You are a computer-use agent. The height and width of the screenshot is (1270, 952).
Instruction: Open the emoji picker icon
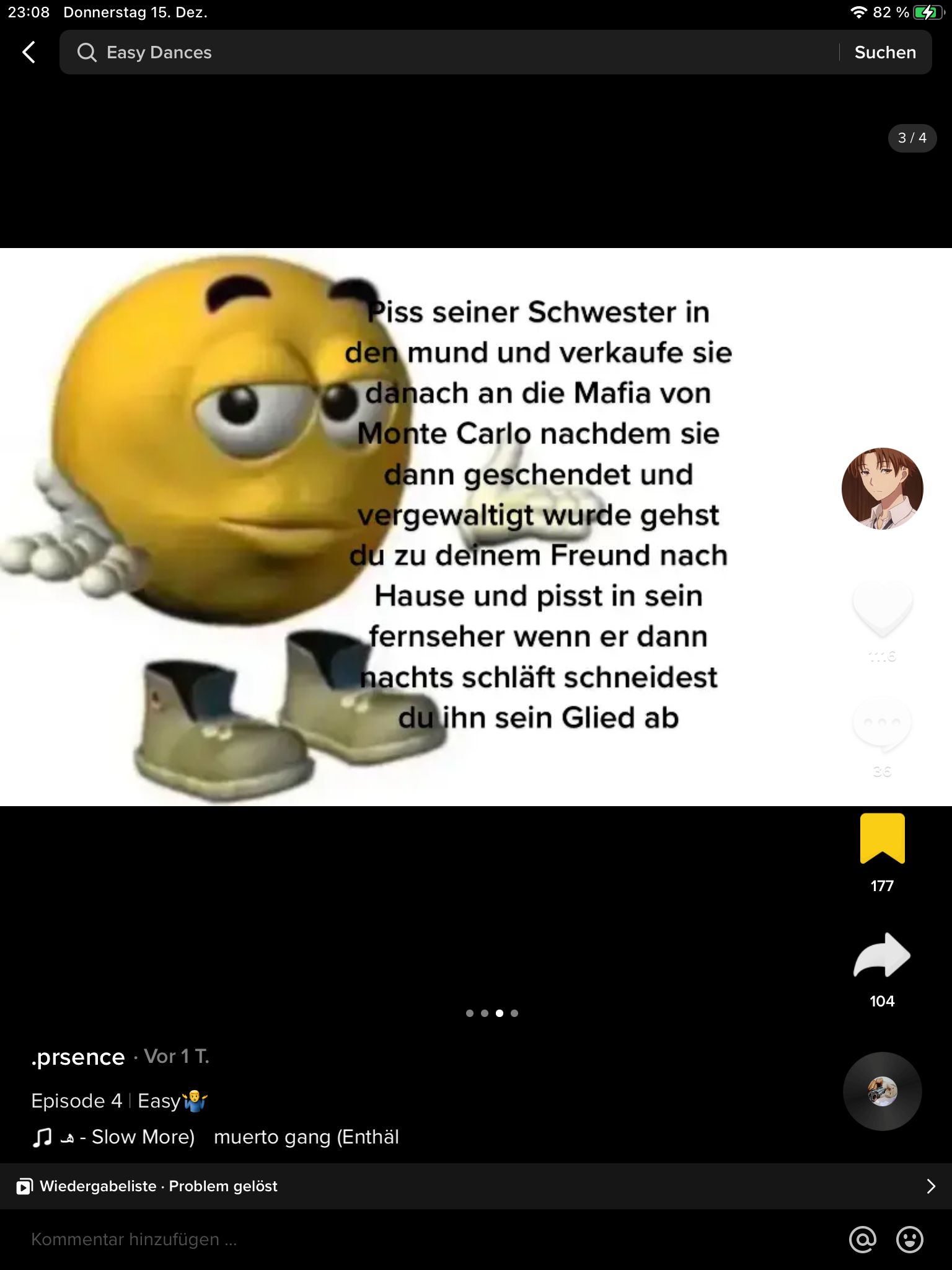(909, 1240)
